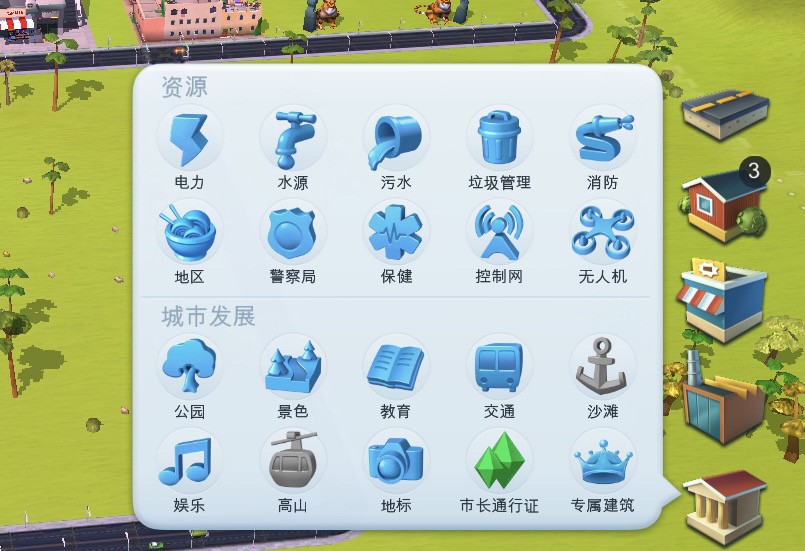Select 专属建筑 exclusive buildings
The height and width of the screenshot is (551, 805).
pos(602,462)
